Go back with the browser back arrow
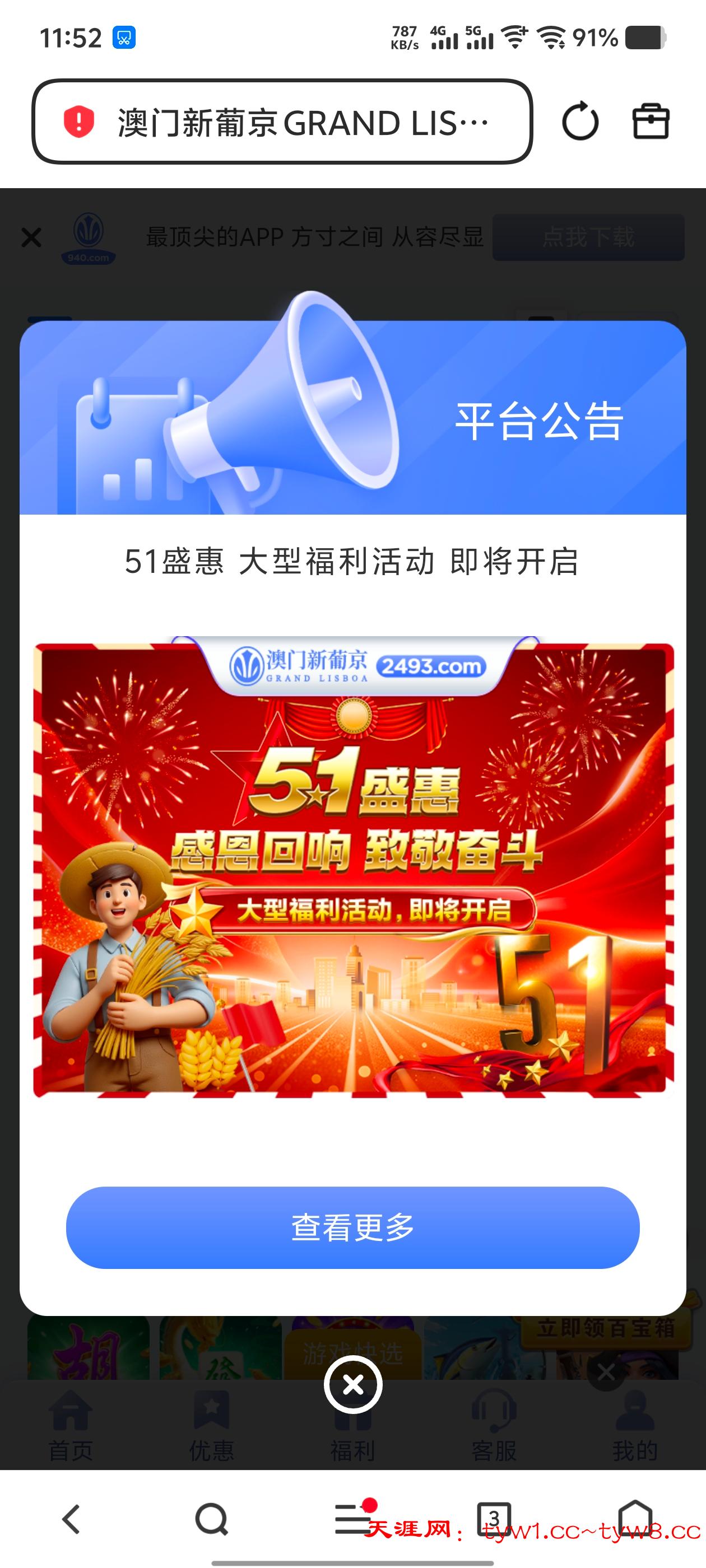Screen dimensions: 706x1568 pyautogui.click(x=71, y=1519)
